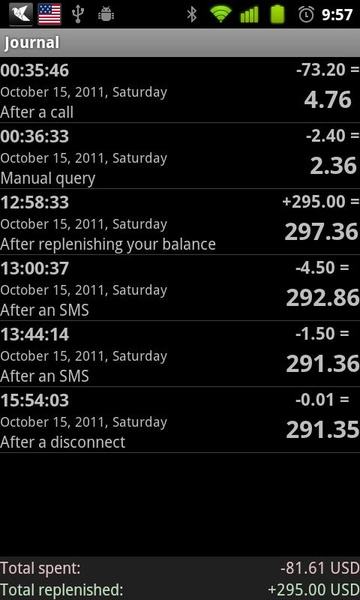
Task: Tap the 13:00:37 After an SMS entry
Action: coord(180,288)
